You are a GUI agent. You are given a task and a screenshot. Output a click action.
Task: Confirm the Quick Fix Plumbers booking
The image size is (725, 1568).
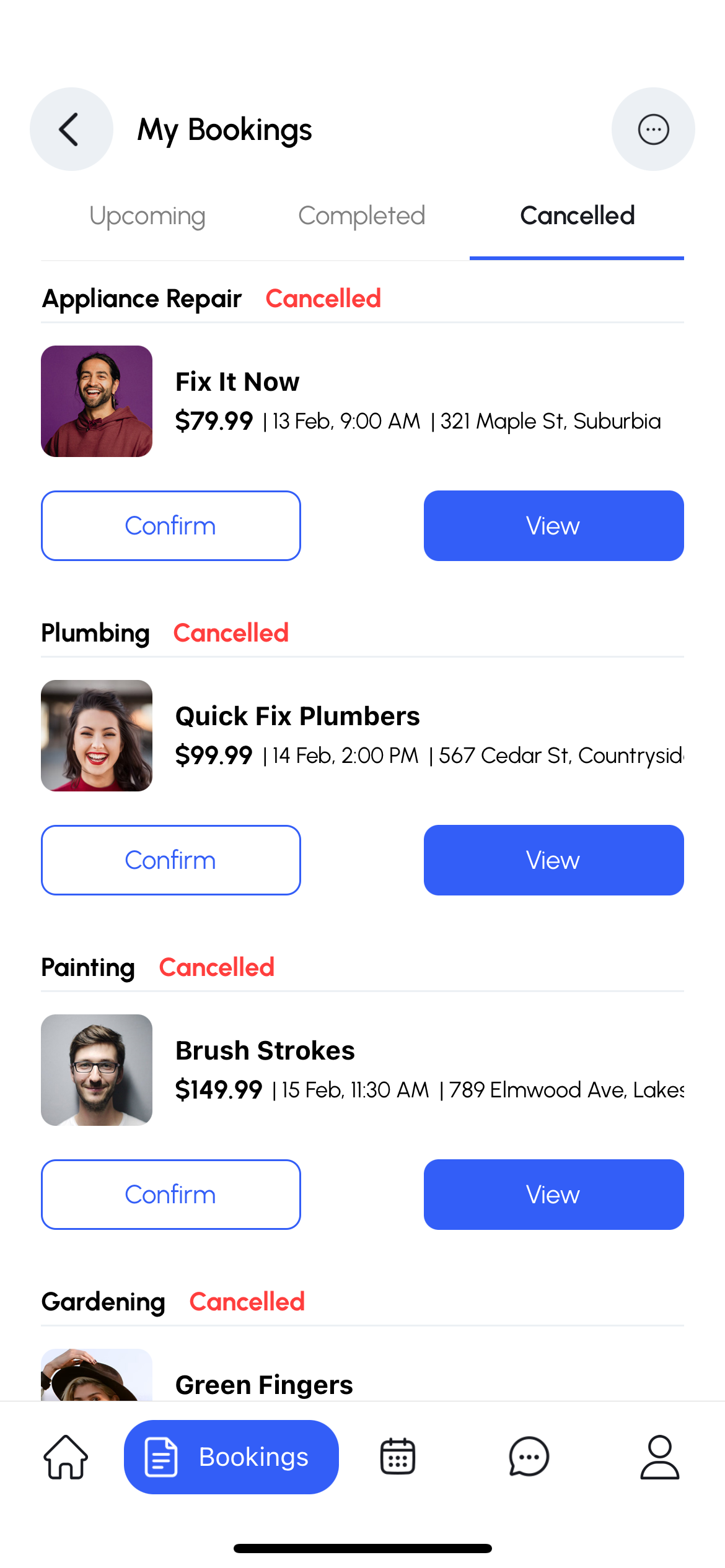171,860
